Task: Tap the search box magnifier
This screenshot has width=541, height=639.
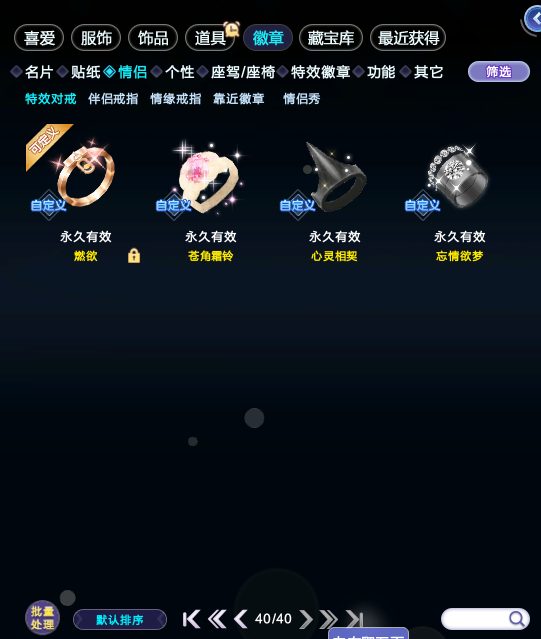Action: [517, 619]
